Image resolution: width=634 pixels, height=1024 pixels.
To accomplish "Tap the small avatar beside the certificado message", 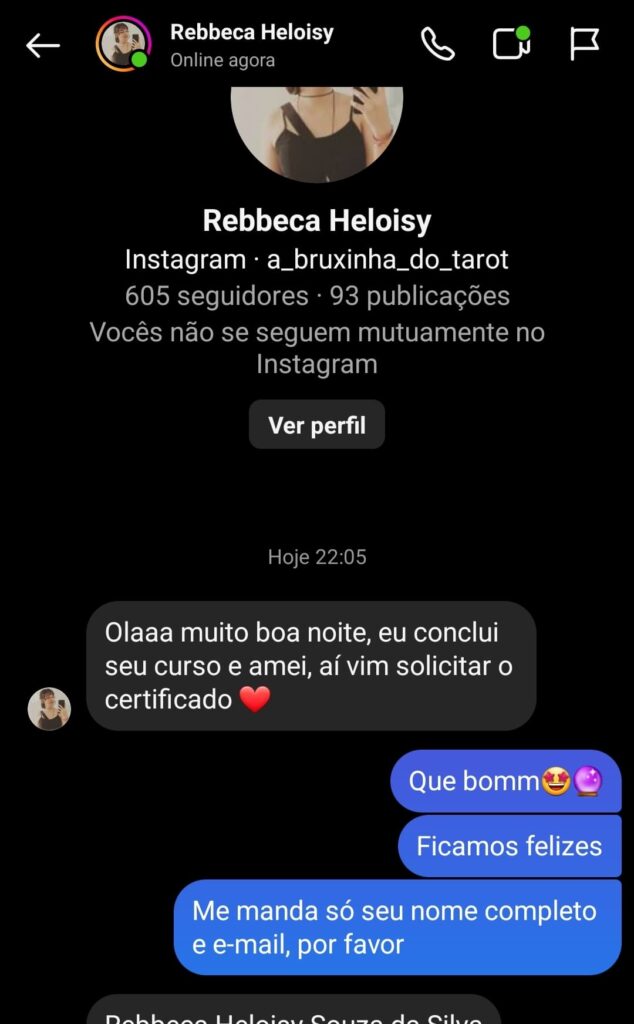I will tap(49, 708).
